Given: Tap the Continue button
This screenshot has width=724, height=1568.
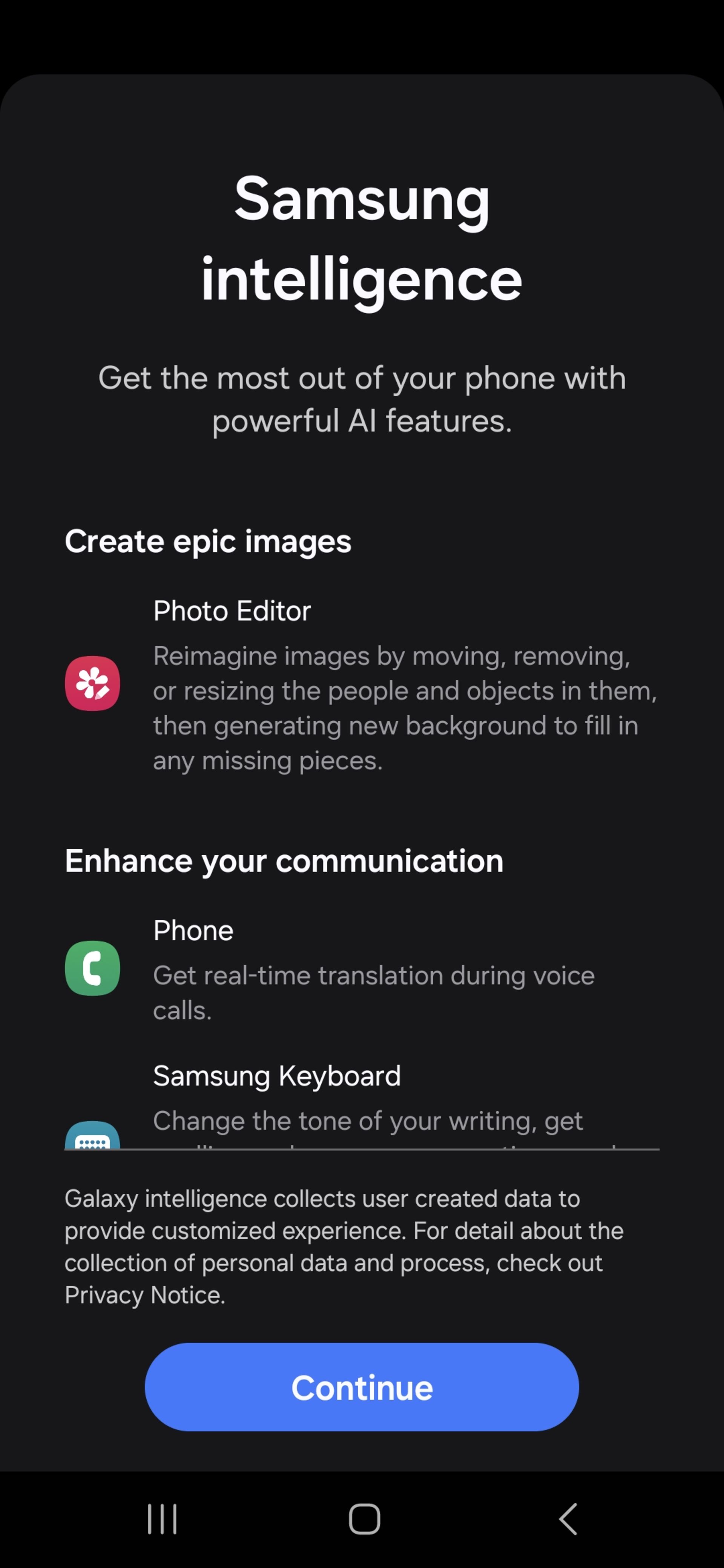Looking at the screenshot, I should [362, 1387].
